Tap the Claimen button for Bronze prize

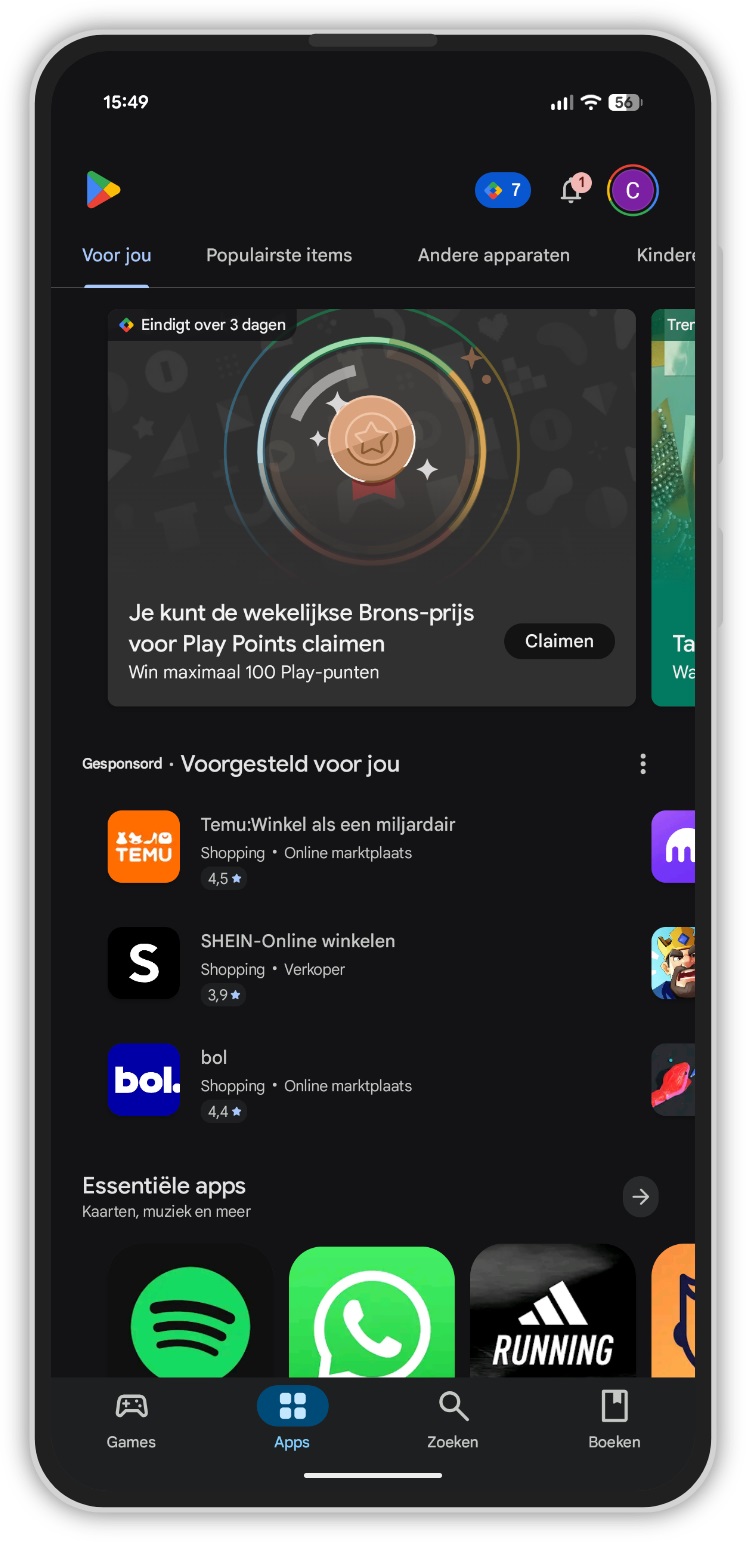coord(559,641)
